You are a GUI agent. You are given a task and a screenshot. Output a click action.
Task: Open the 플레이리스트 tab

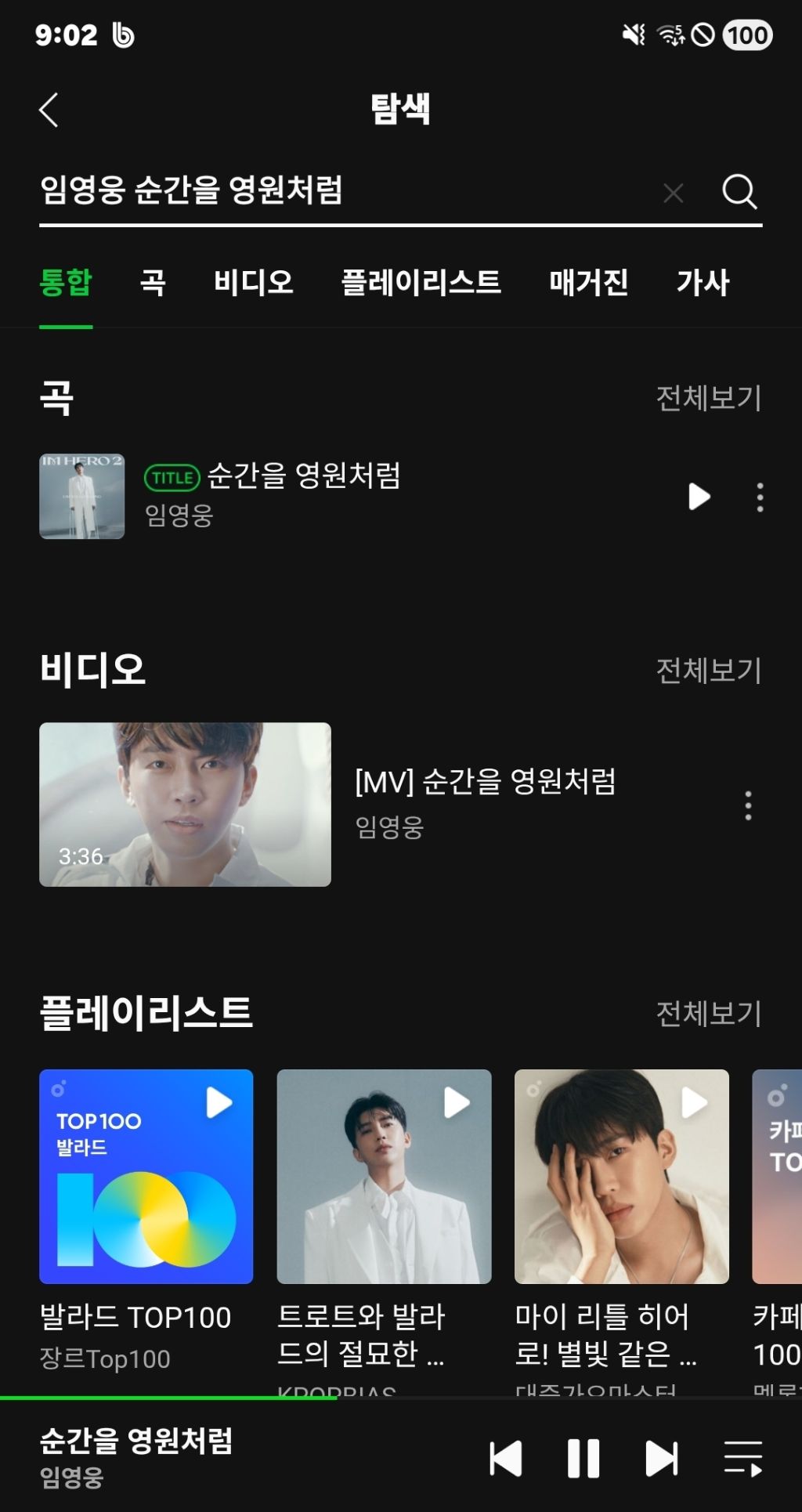421,282
